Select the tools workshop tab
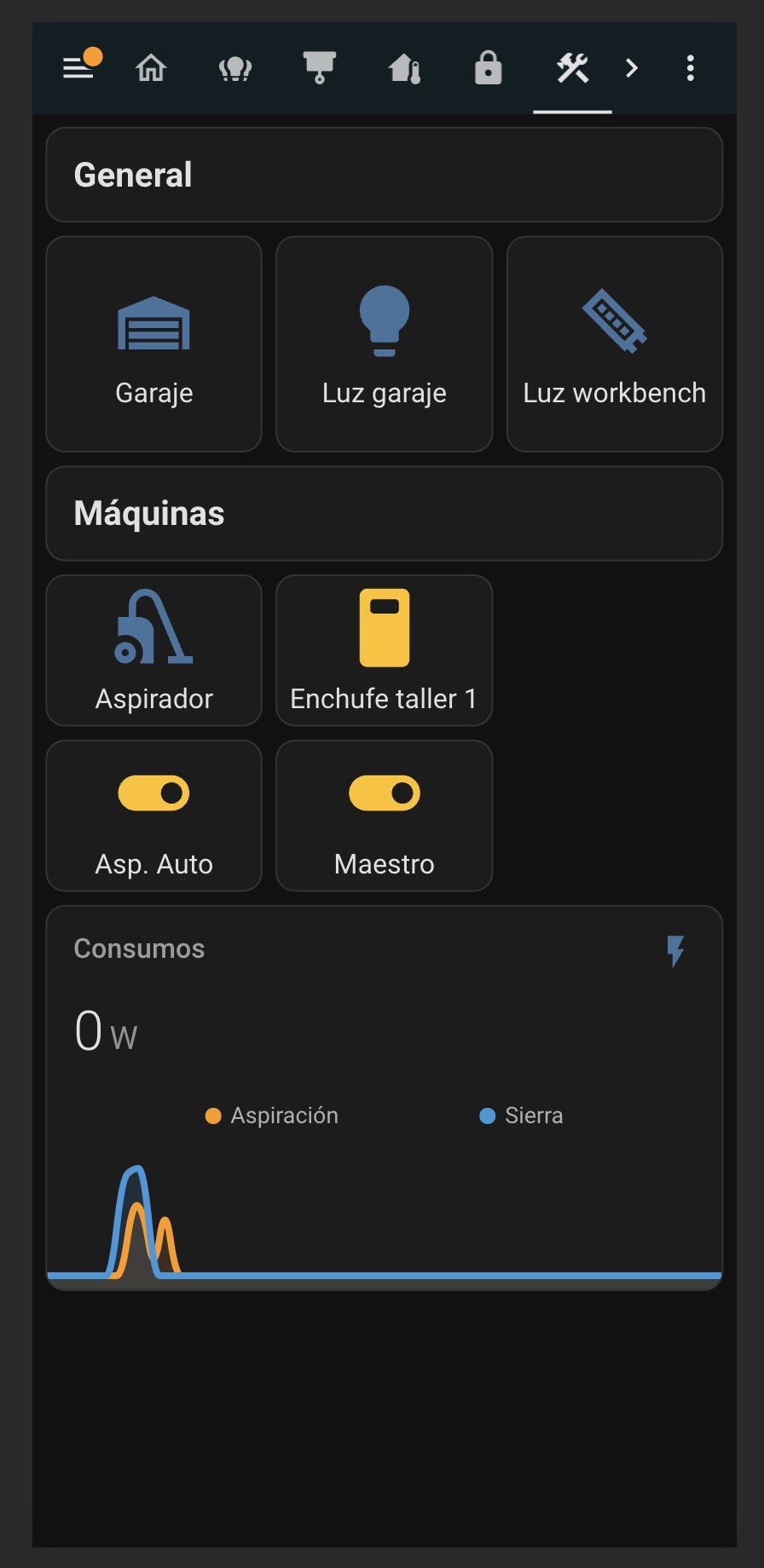This screenshot has height=1568, width=764. click(572, 67)
